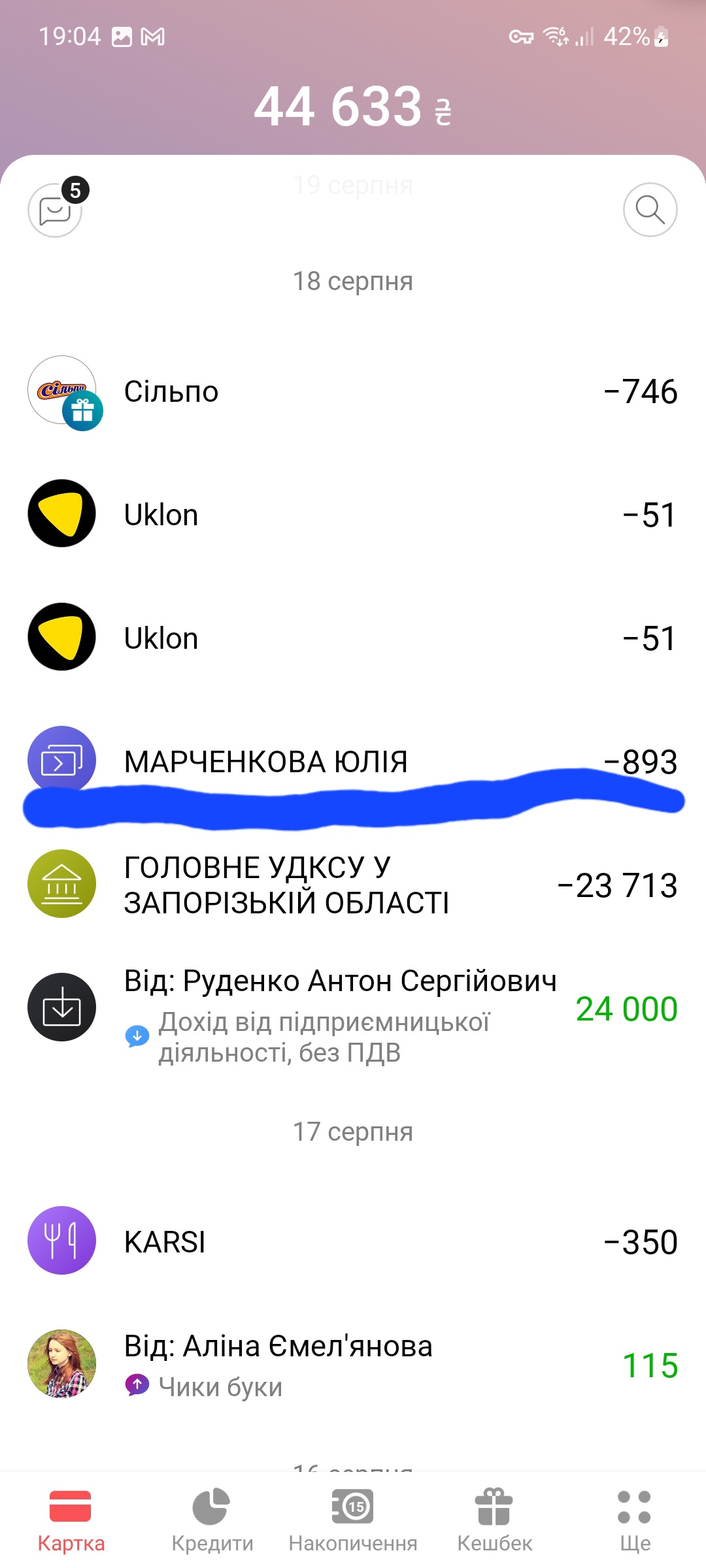Open transfer from Аліна Ємел'янова
Screen dimensions: 706x1568
353,1364
